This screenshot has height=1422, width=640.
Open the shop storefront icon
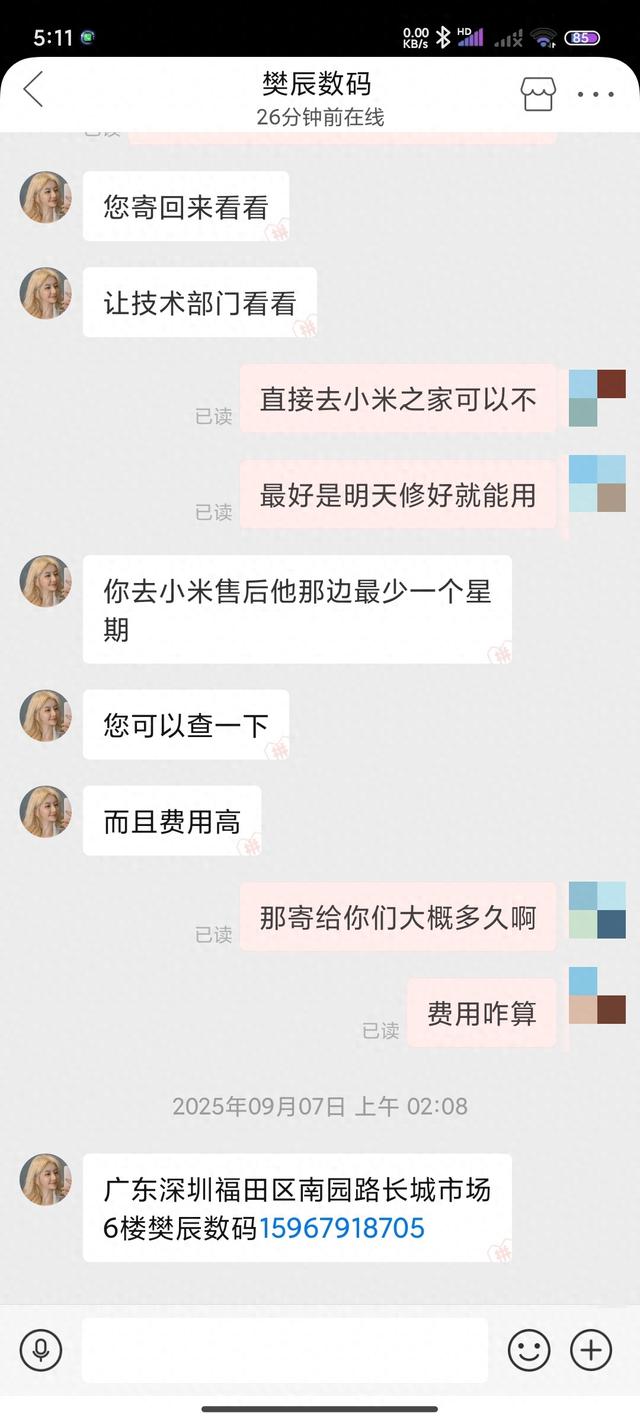point(537,93)
